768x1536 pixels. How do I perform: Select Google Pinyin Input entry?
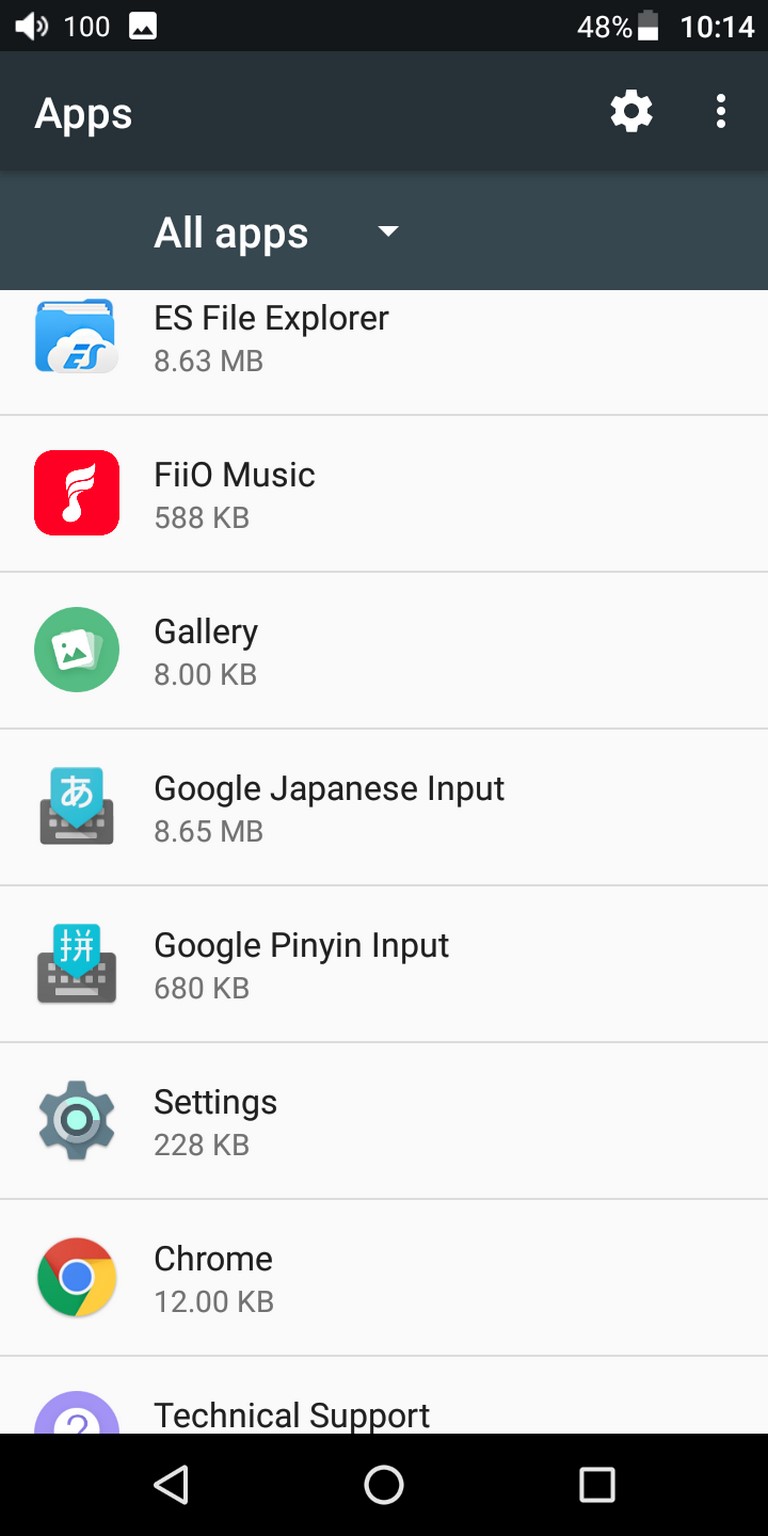[x=384, y=964]
